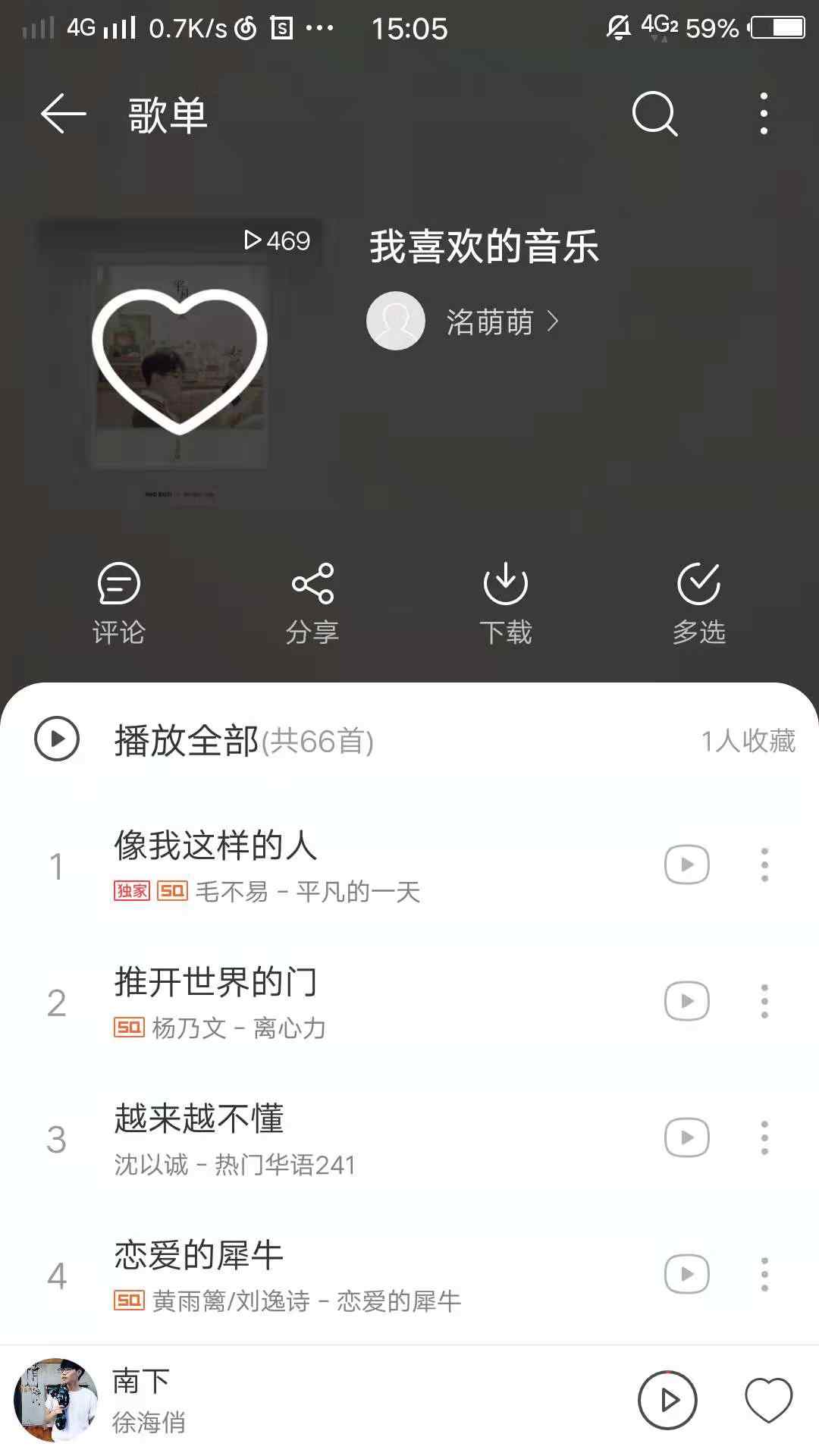The width and height of the screenshot is (819, 1456).
Task: Open the playlist cover with heart
Action: pyautogui.click(x=180, y=360)
